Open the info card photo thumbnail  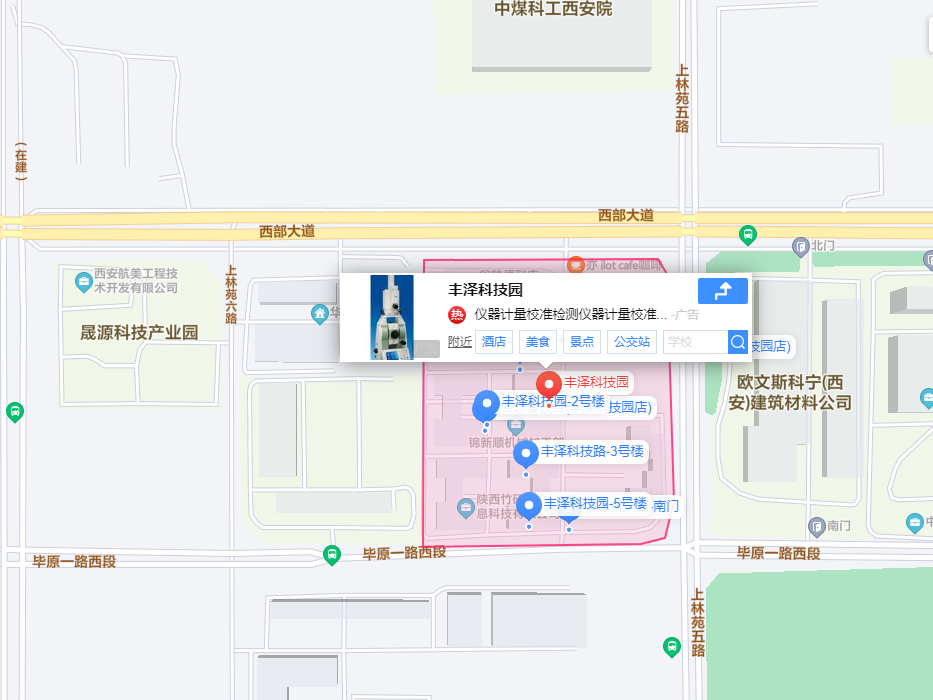(x=392, y=317)
